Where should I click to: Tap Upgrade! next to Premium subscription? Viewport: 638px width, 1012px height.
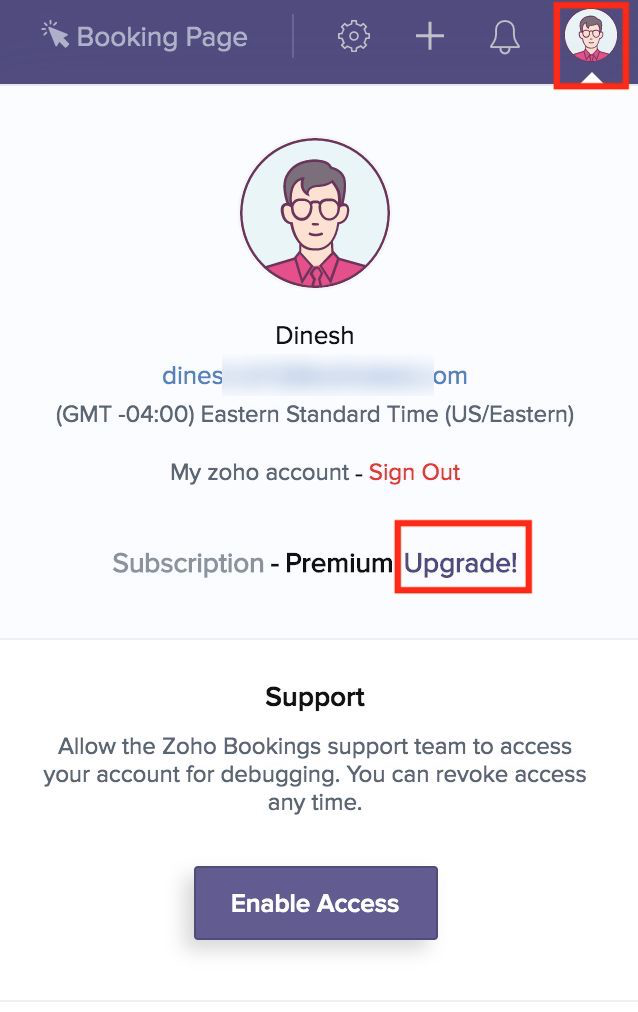461,563
